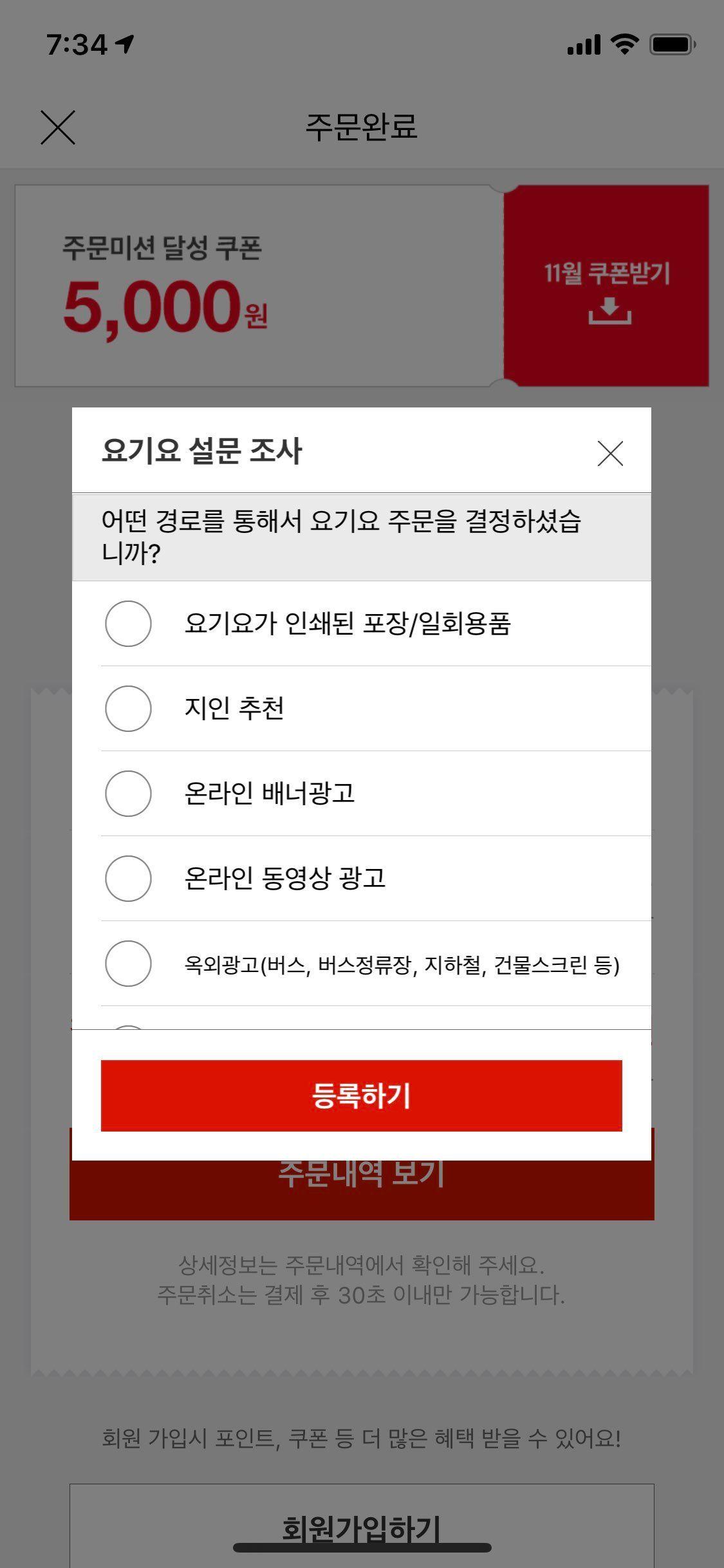This screenshot has height=1568, width=724.
Task: Tap the 등록하기 submit button
Action: click(361, 1096)
